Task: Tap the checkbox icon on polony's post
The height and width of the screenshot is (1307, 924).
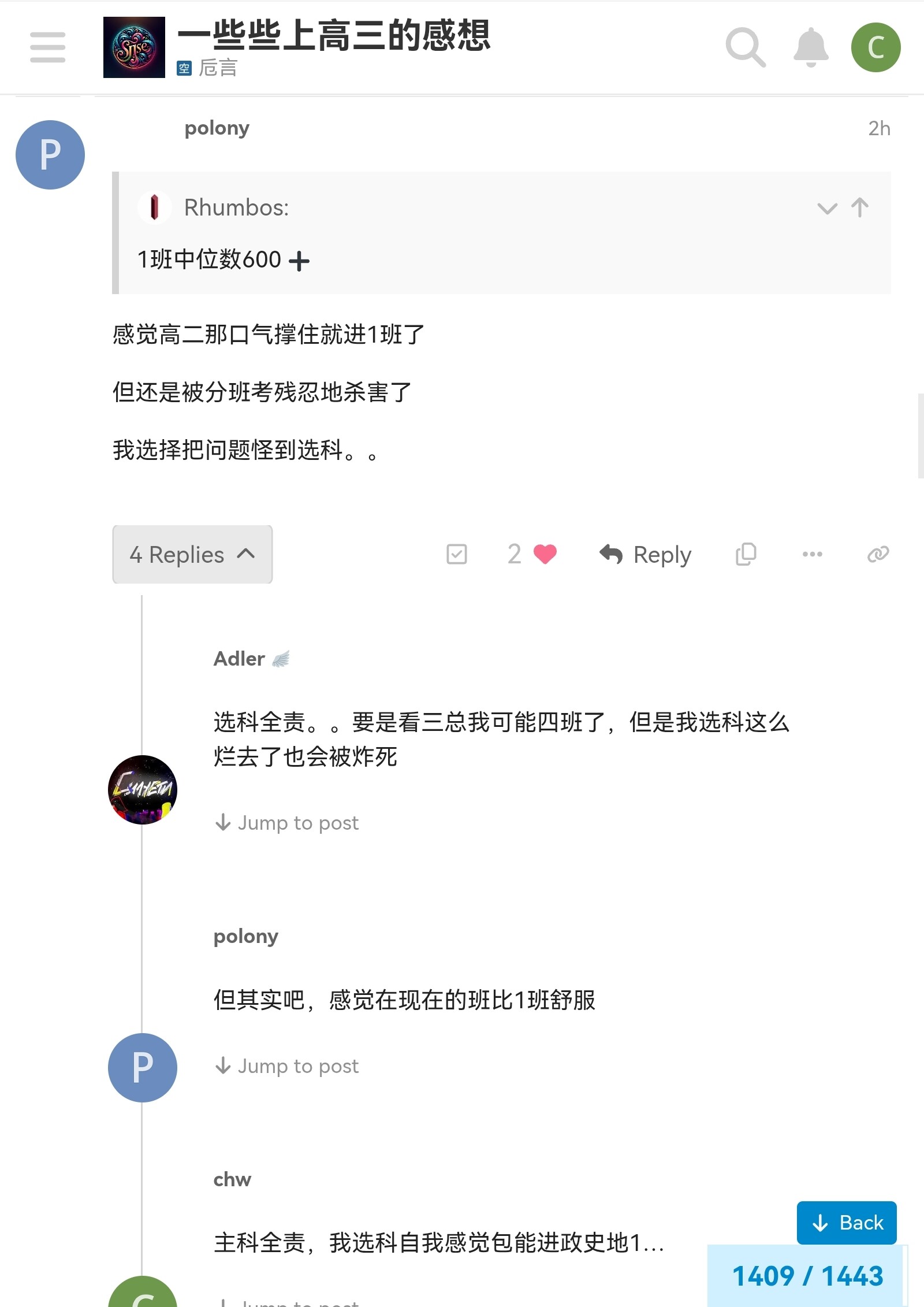Action: [456, 554]
